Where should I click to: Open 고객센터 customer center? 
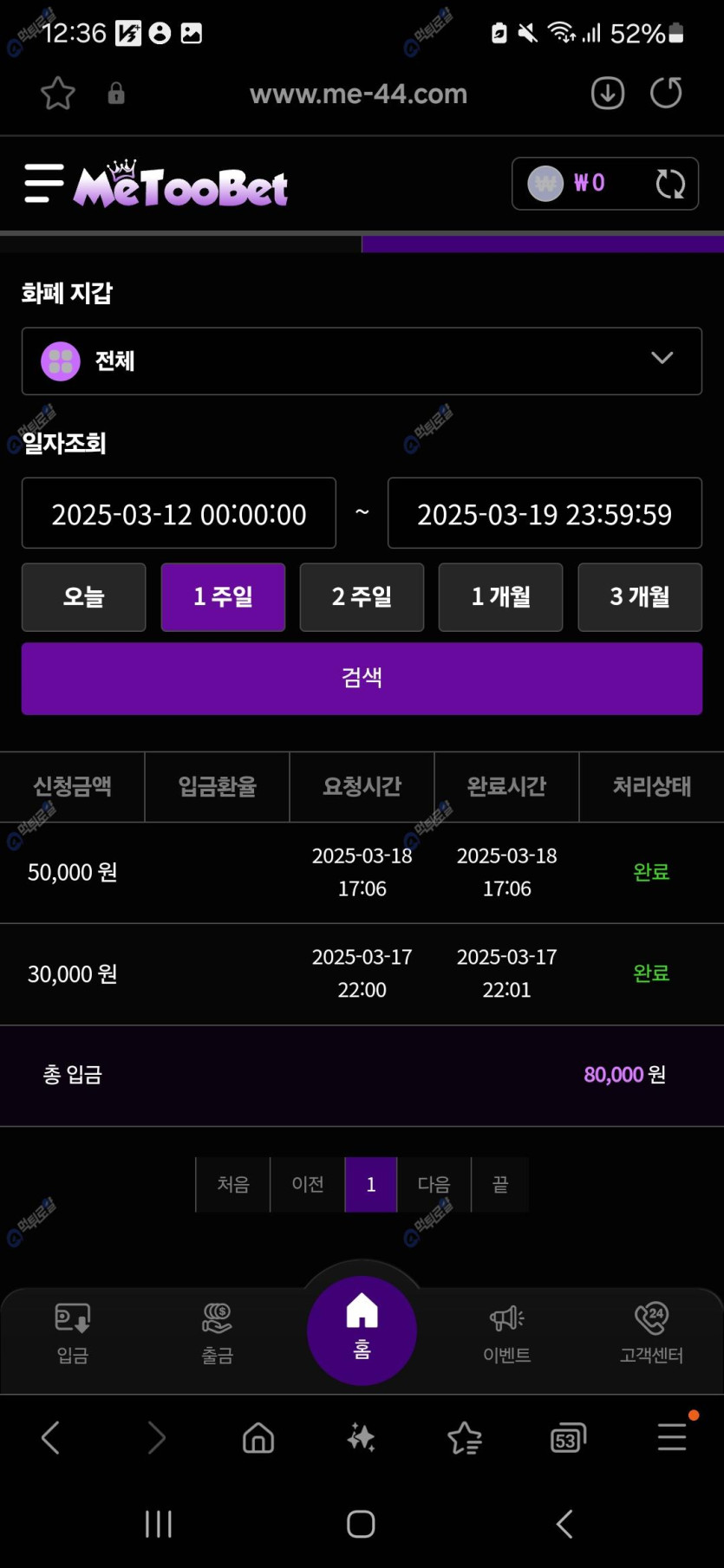click(651, 1334)
